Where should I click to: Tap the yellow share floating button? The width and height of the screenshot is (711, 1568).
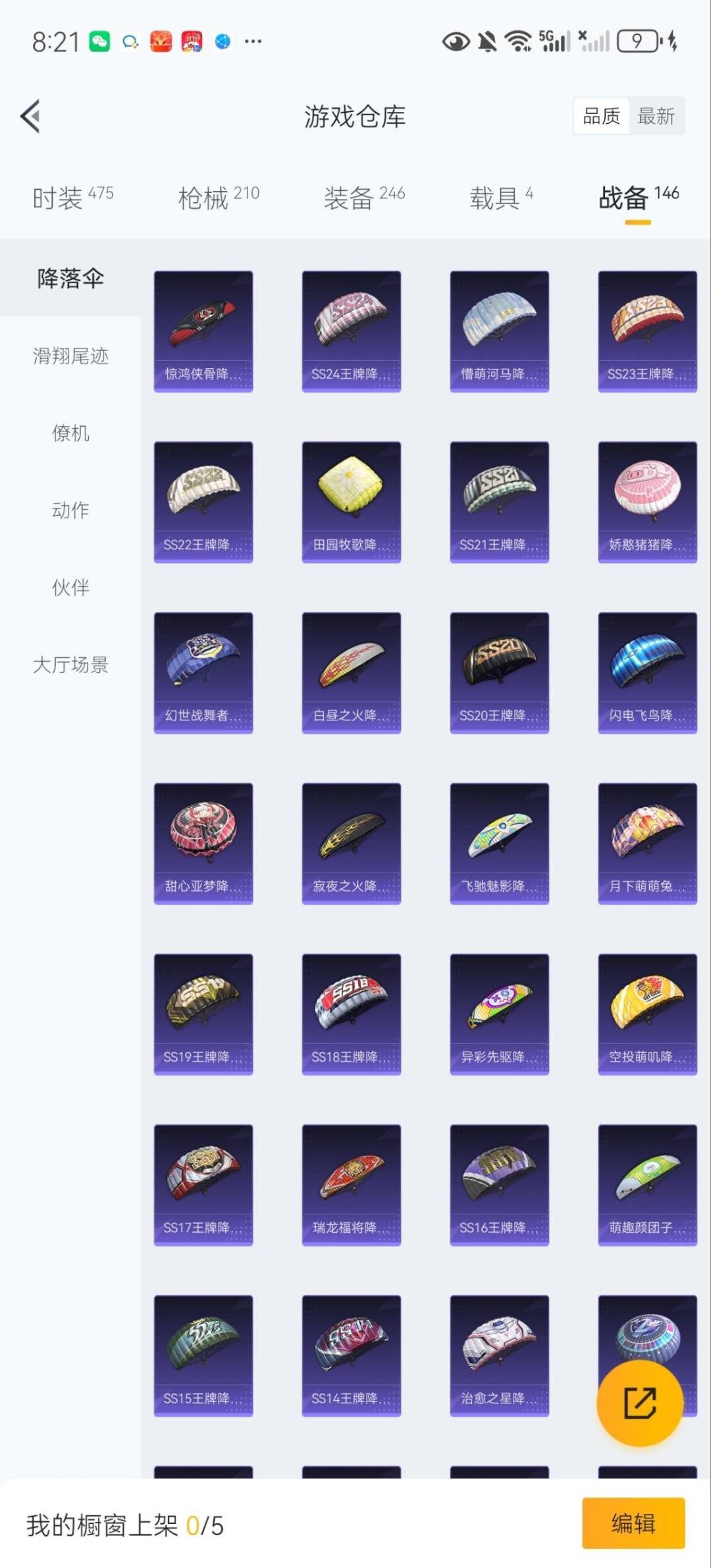(639, 1403)
